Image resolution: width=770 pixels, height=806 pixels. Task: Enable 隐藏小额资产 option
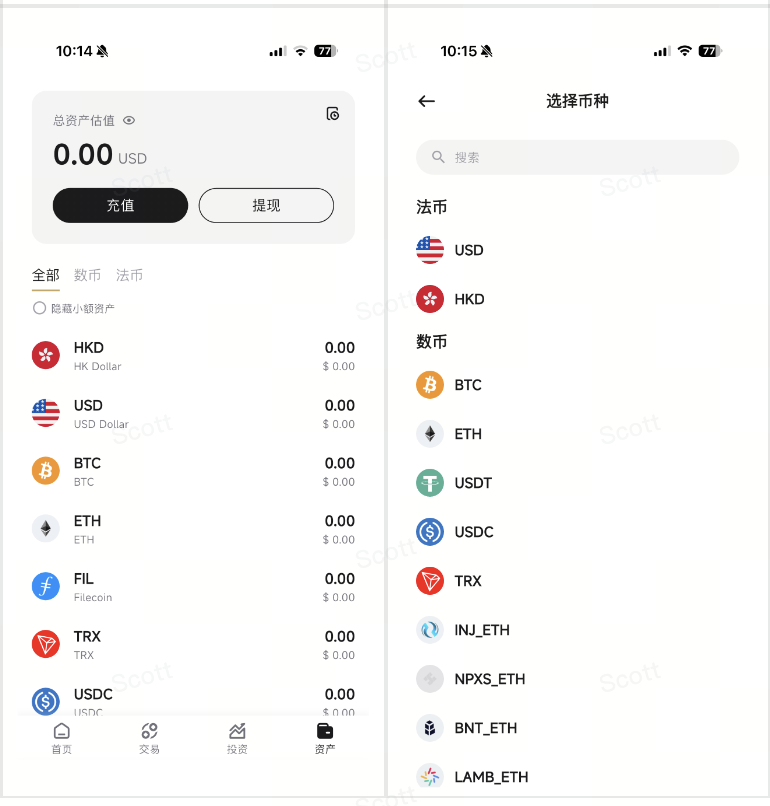pyautogui.click(x=40, y=308)
